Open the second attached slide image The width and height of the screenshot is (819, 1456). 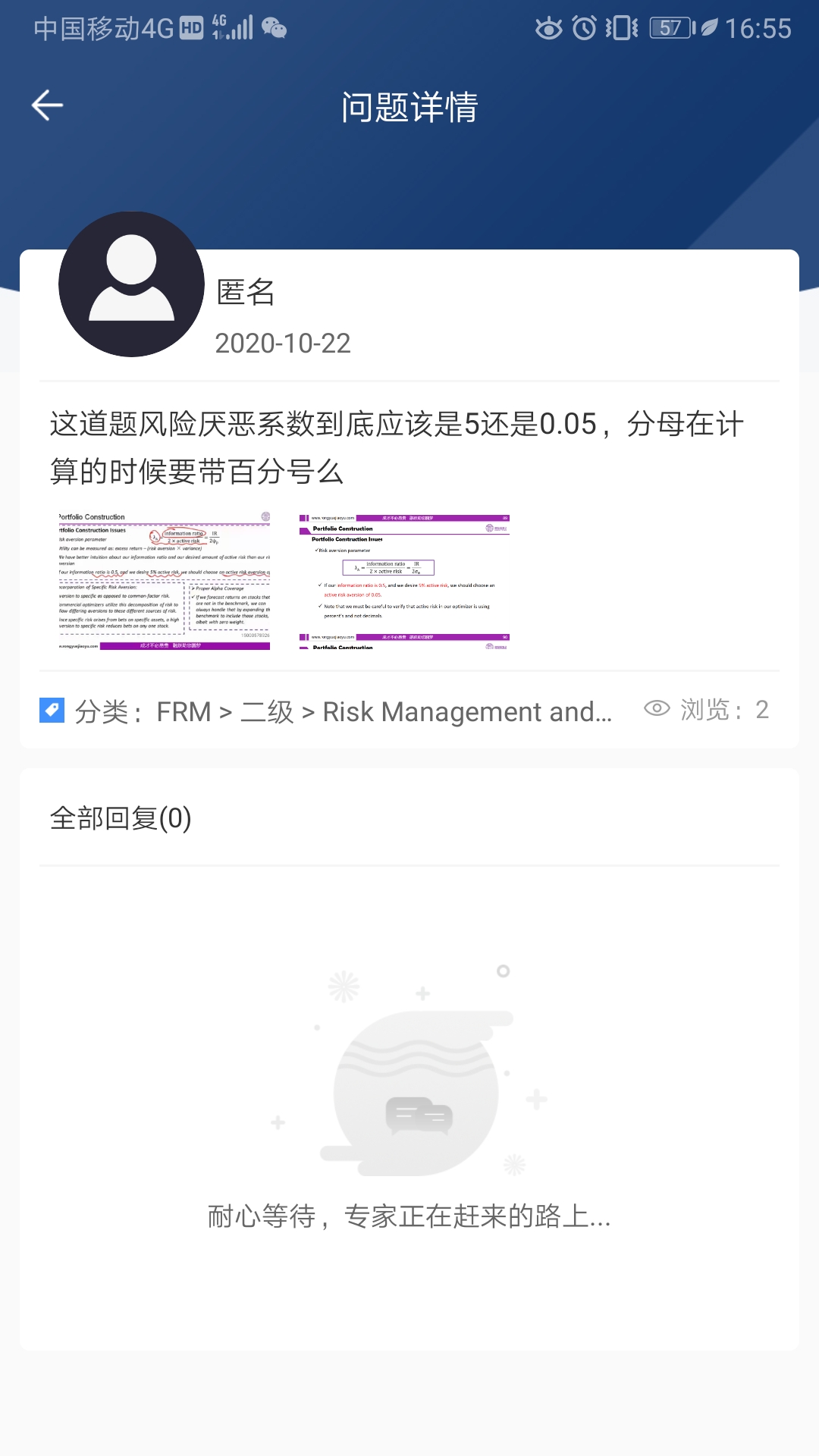(x=404, y=581)
